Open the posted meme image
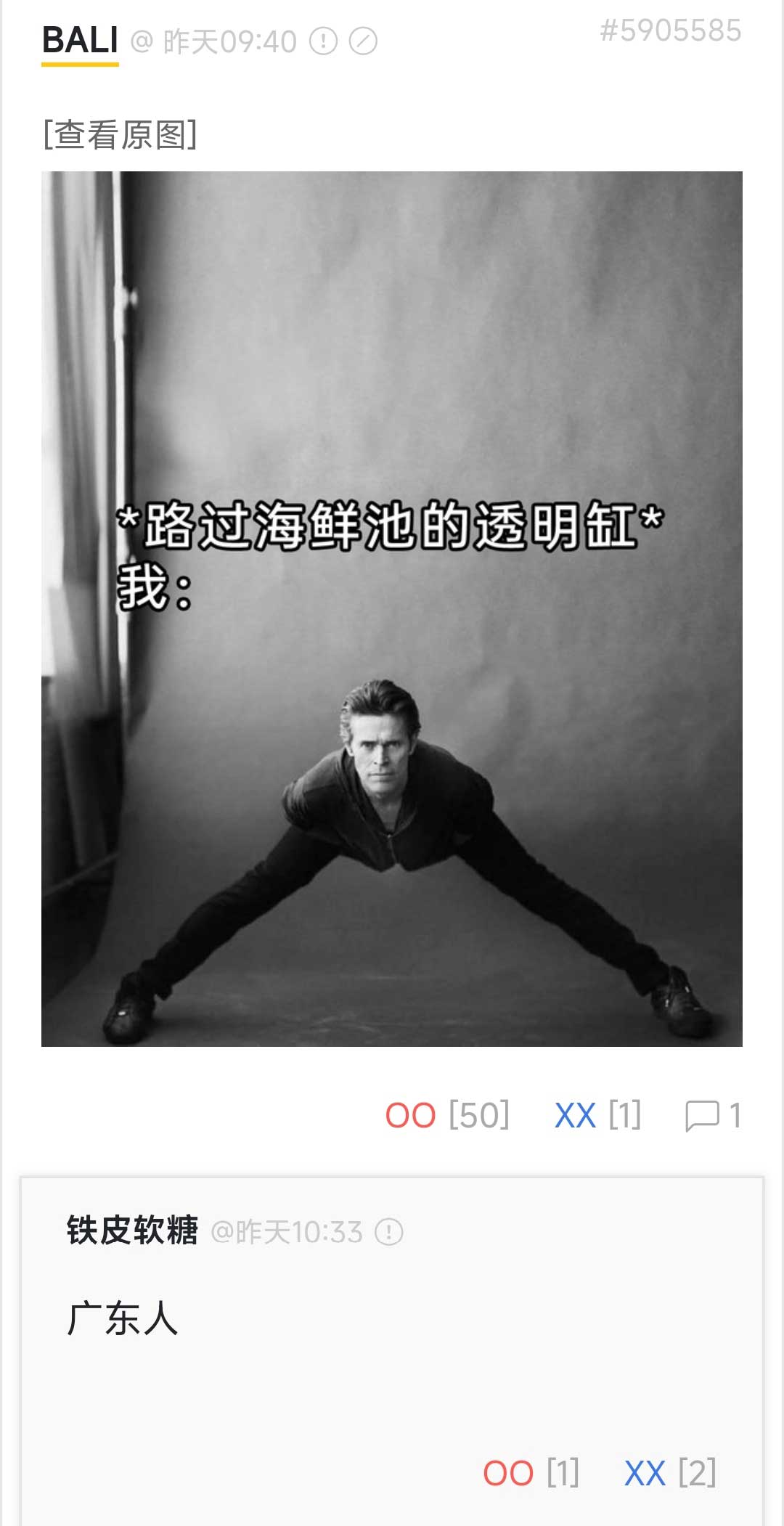This screenshot has width=784, height=1526. 392,608
